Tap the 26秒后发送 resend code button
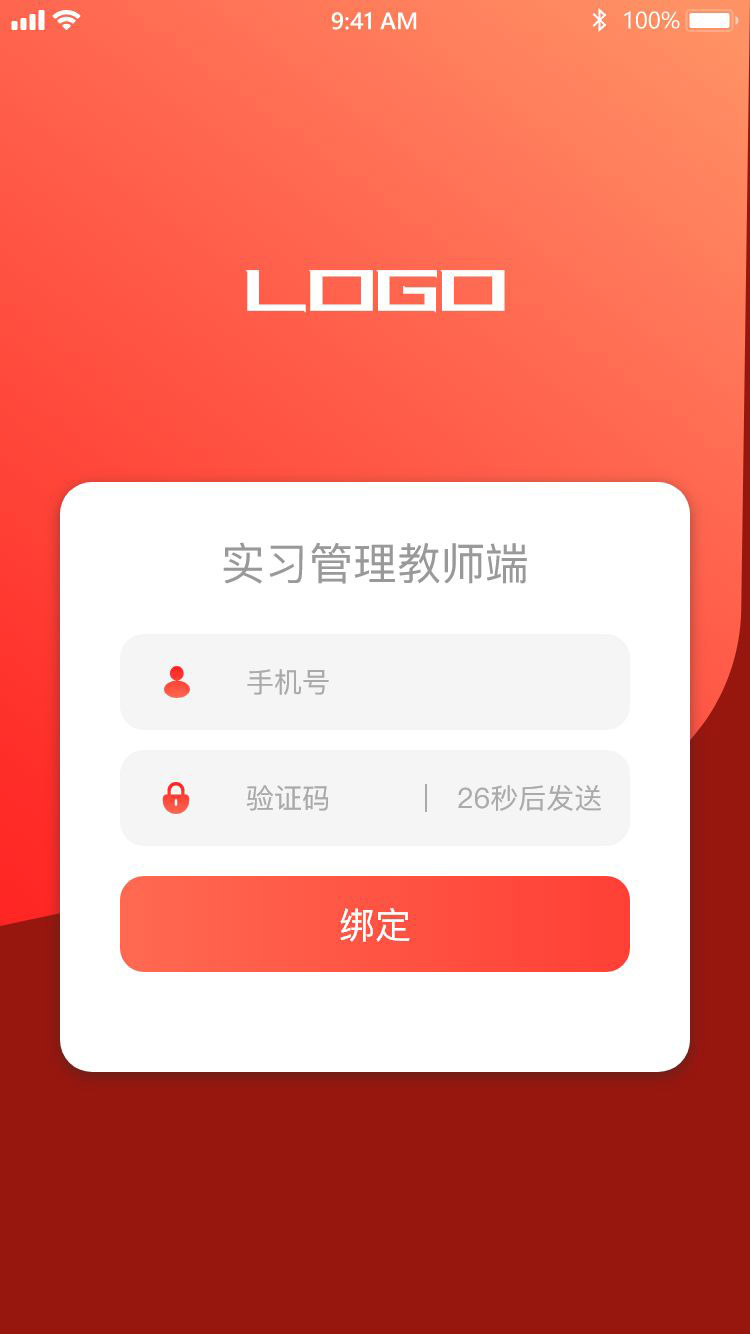Screen dimensions: 750x1334 coord(529,798)
